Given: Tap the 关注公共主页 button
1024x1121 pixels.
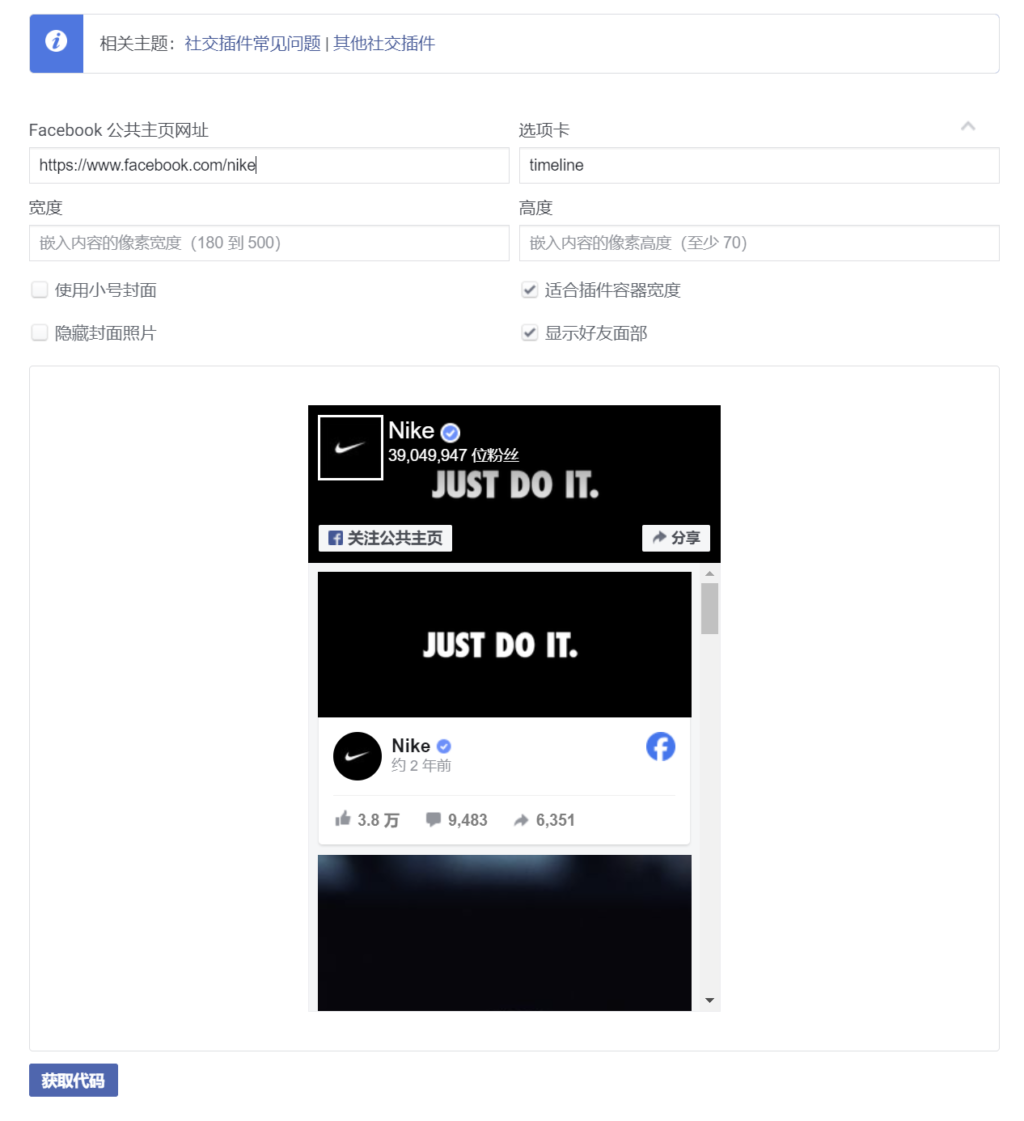Looking at the screenshot, I should pos(385,538).
